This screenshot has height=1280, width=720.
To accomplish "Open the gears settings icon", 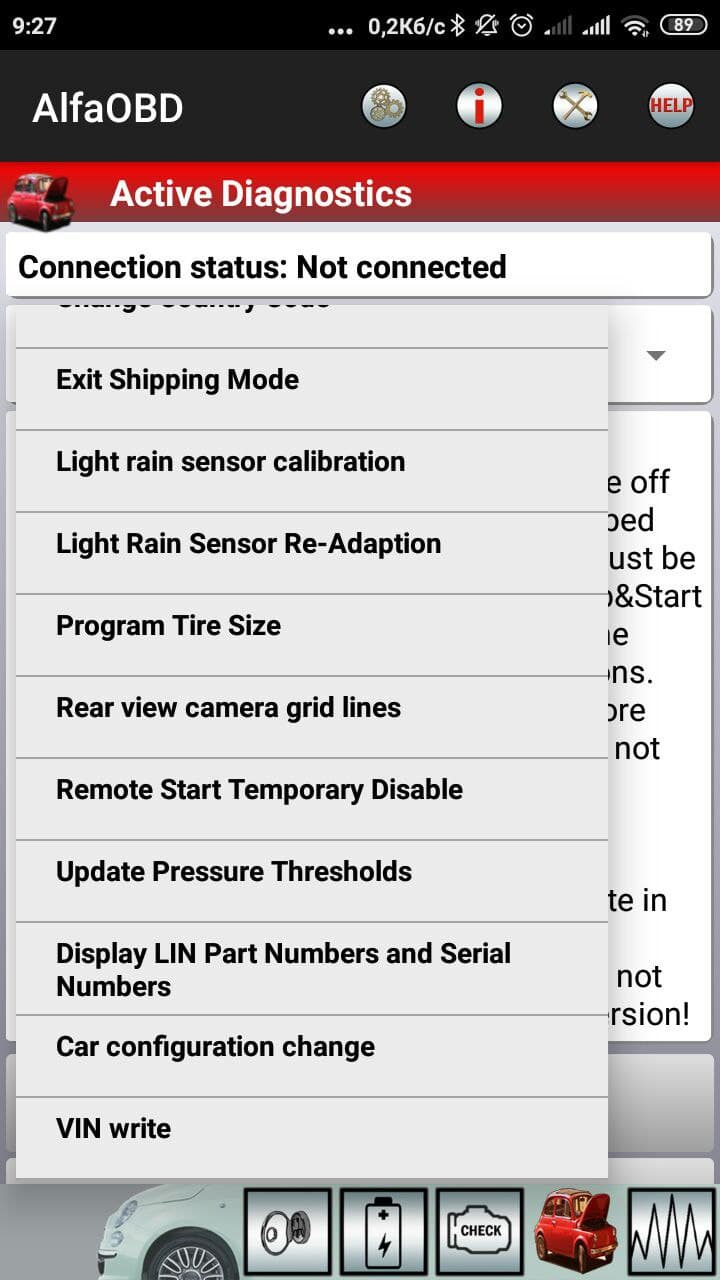I will click(384, 106).
